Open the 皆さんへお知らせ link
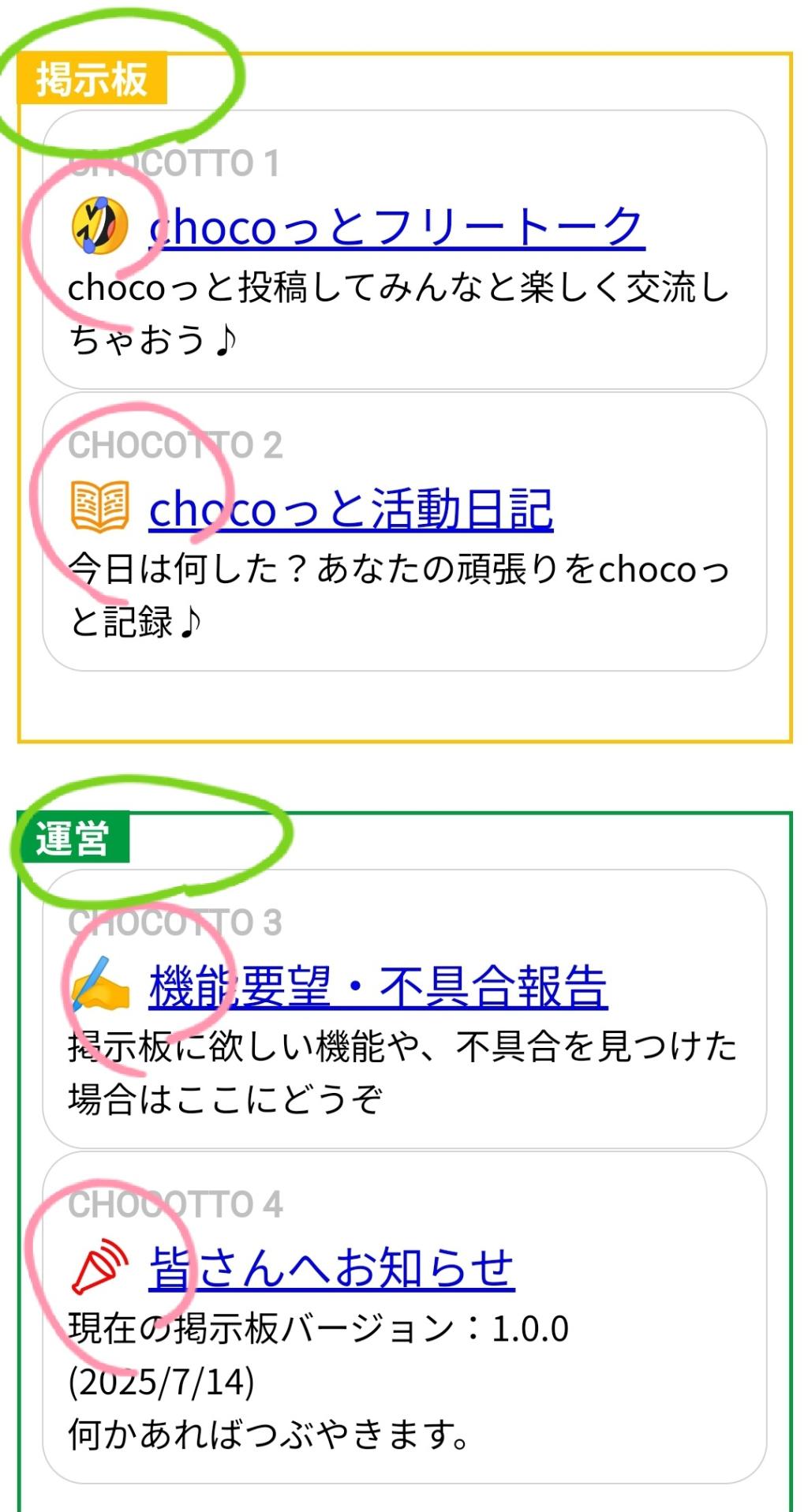 pyautogui.click(x=331, y=1268)
